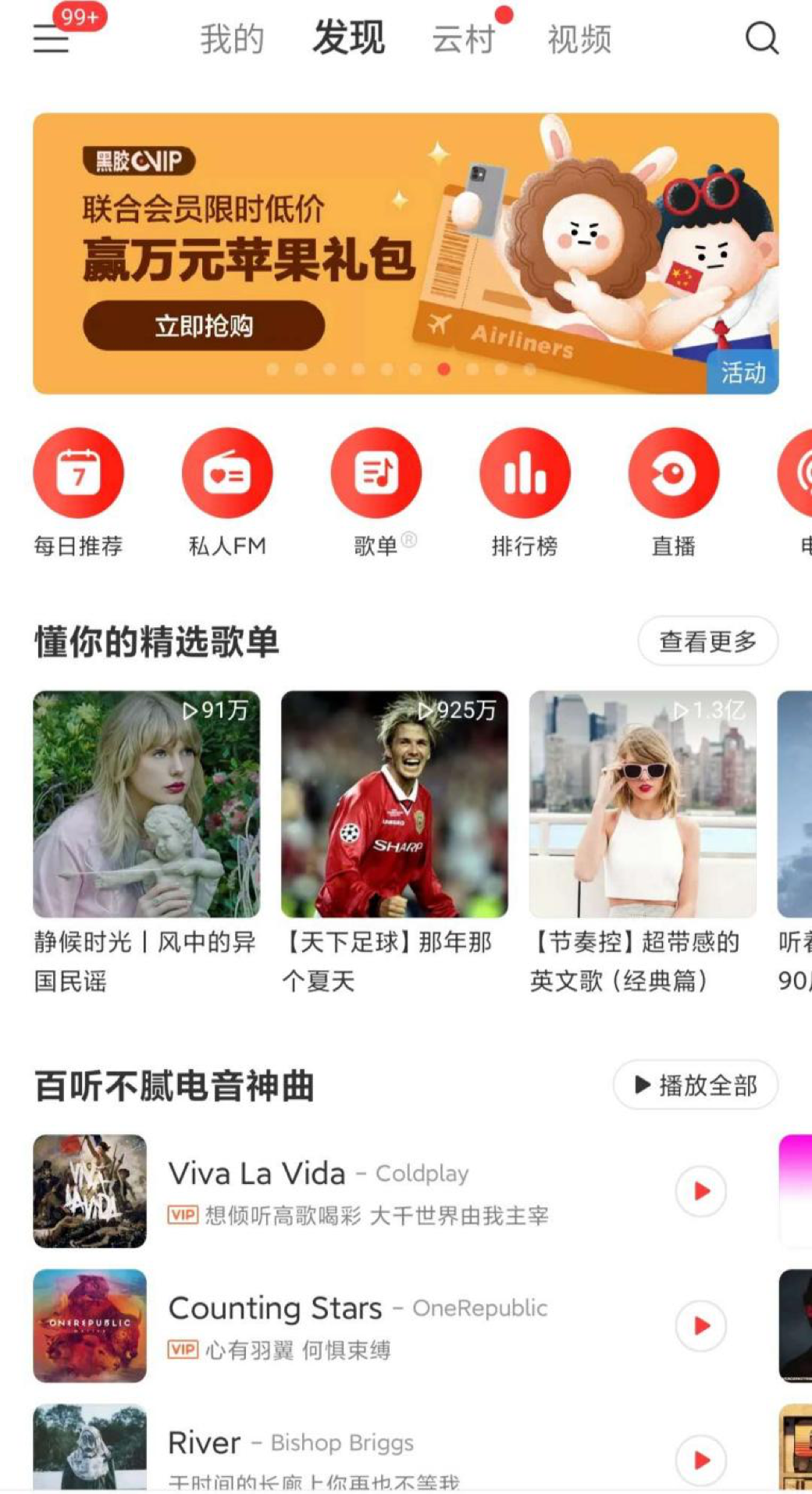This screenshot has width=812, height=1494.
Task: Play Counting Stars by OneRepublic
Action: (x=701, y=1325)
